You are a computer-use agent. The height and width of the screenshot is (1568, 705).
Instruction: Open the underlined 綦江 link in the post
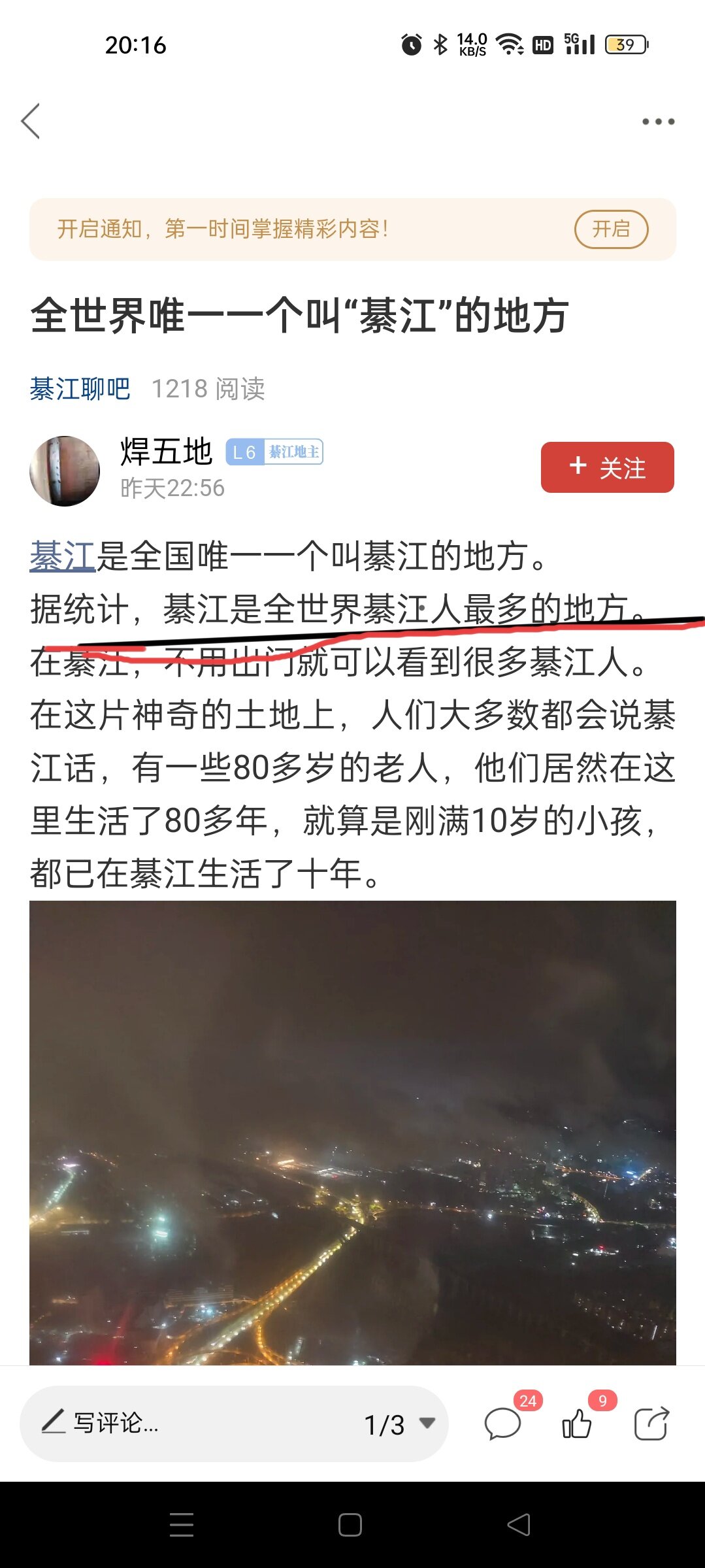(63, 557)
